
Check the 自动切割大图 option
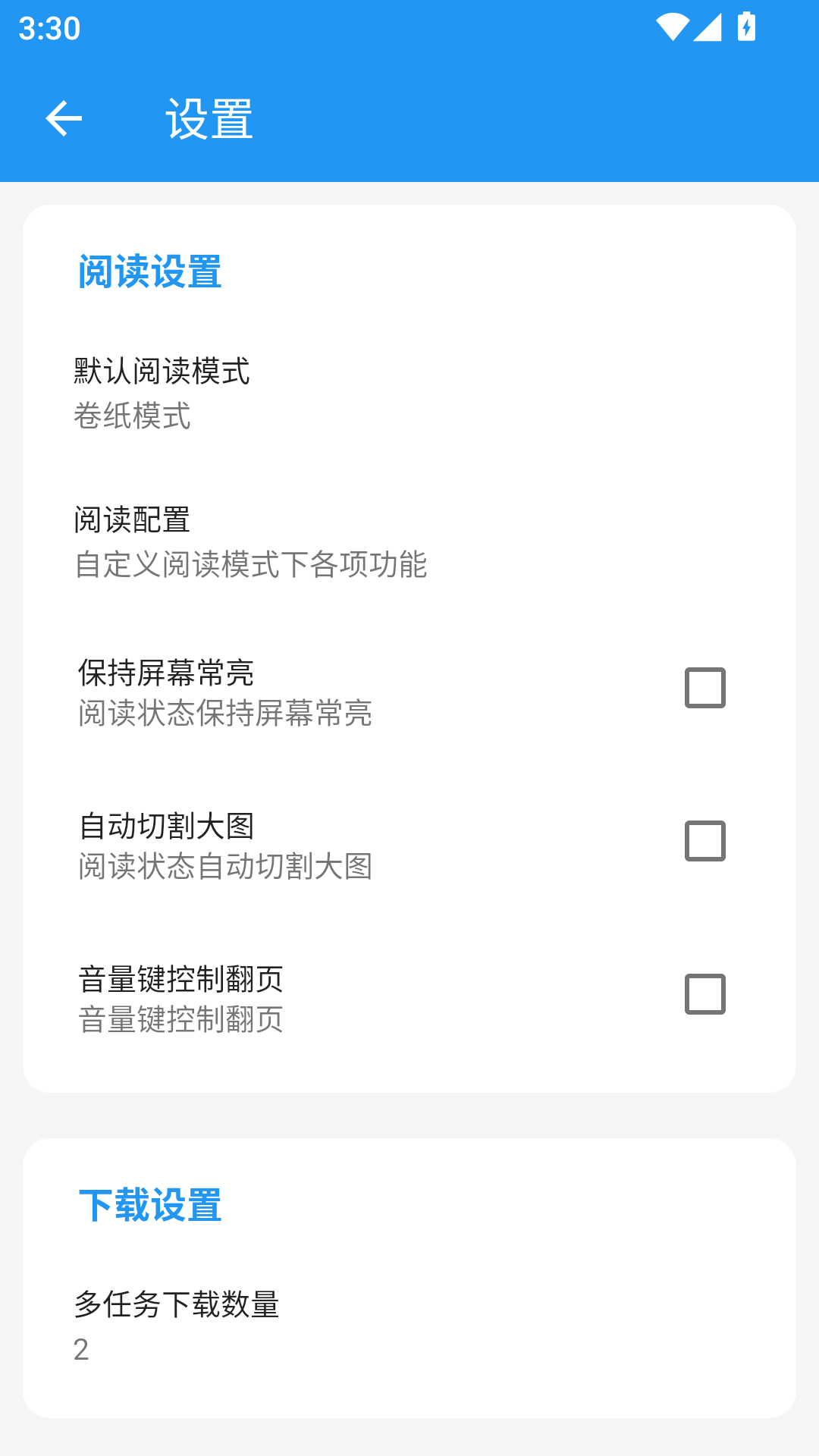tap(704, 840)
